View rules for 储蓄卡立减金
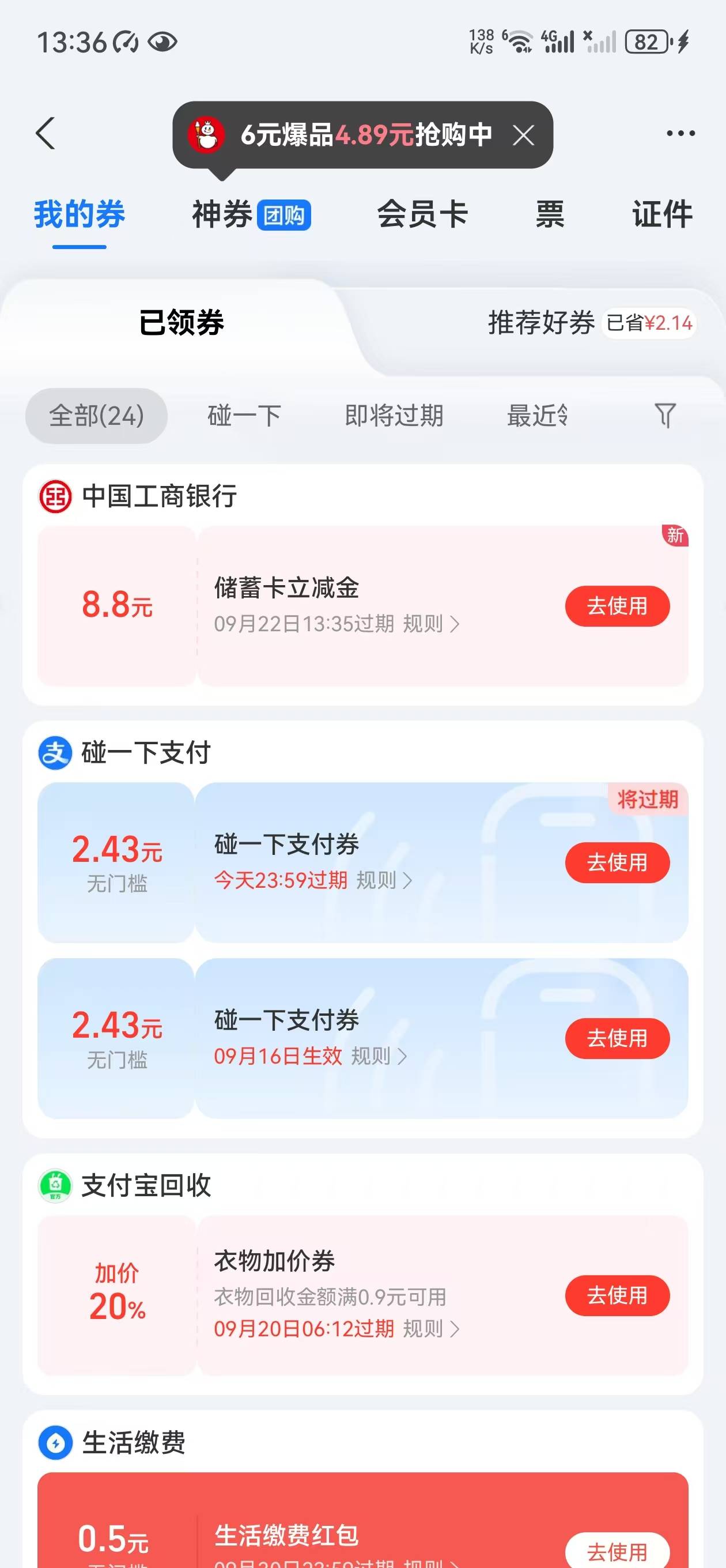This screenshot has height=1568, width=726. (x=431, y=624)
